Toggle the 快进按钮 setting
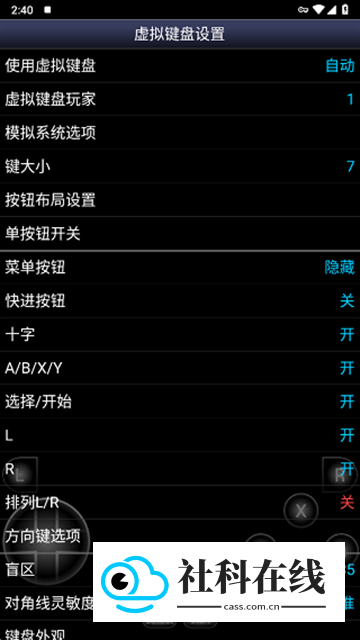360x640 pixels. pos(180,301)
